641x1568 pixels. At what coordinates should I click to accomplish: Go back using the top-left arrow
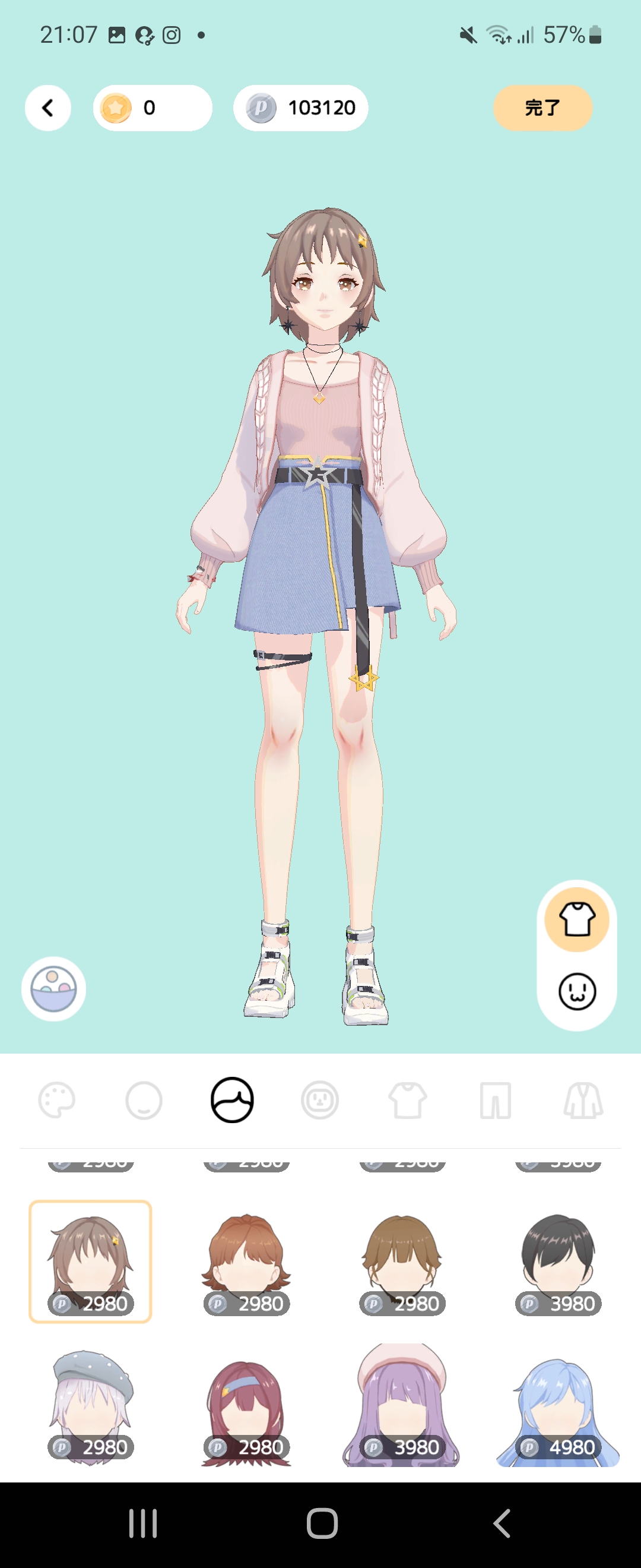[x=47, y=108]
